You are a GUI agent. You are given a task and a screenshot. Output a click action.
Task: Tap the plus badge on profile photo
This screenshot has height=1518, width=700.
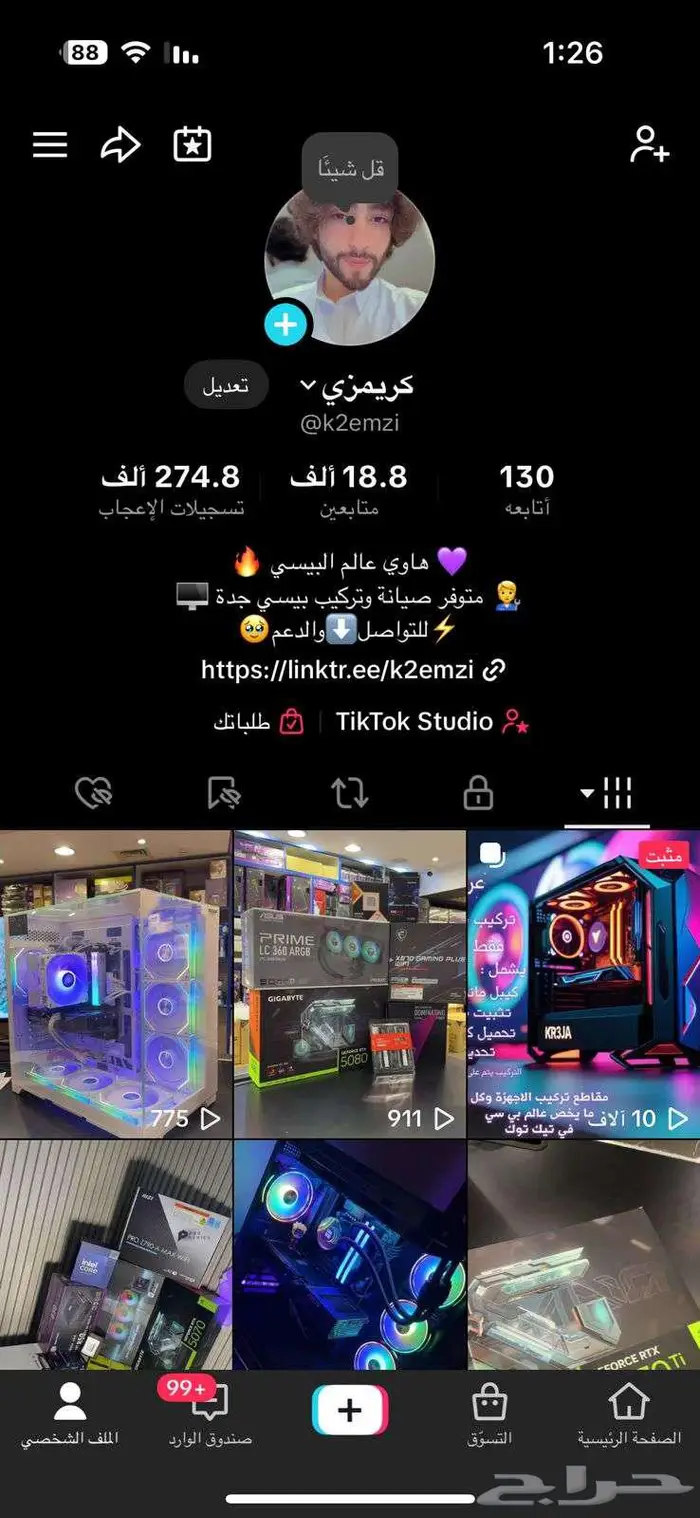(286, 325)
